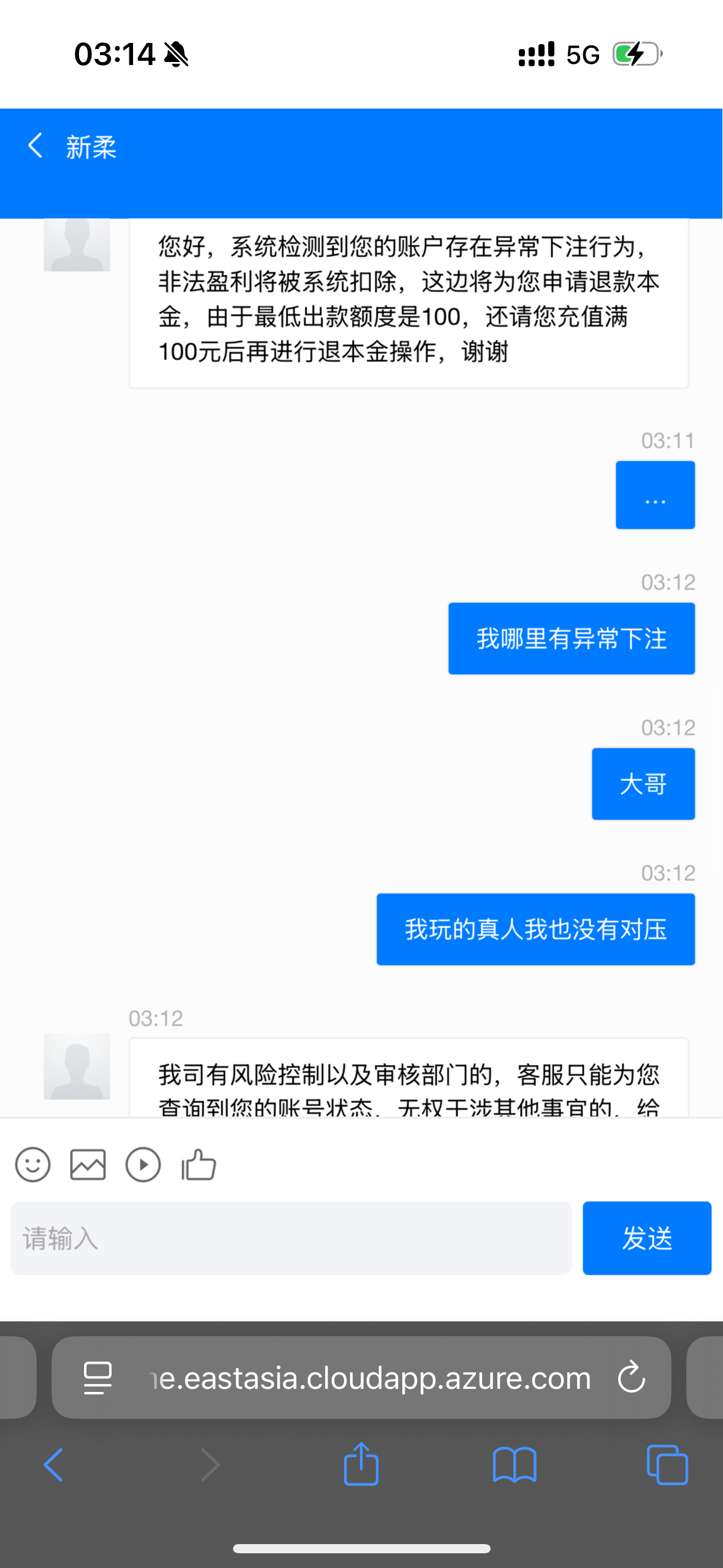Show all Safari tabs

667,1465
